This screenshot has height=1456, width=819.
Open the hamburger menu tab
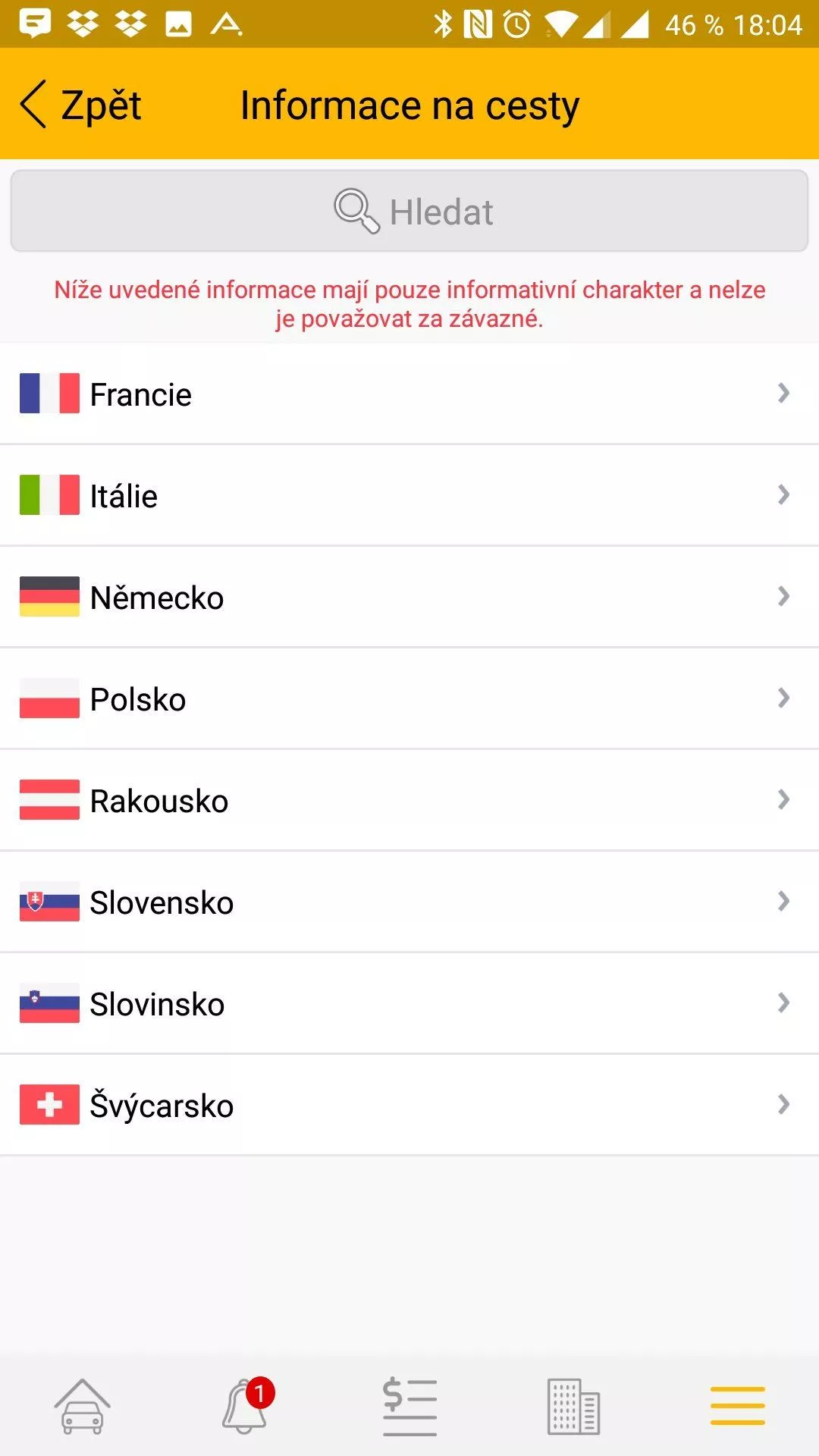coord(737,1406)
